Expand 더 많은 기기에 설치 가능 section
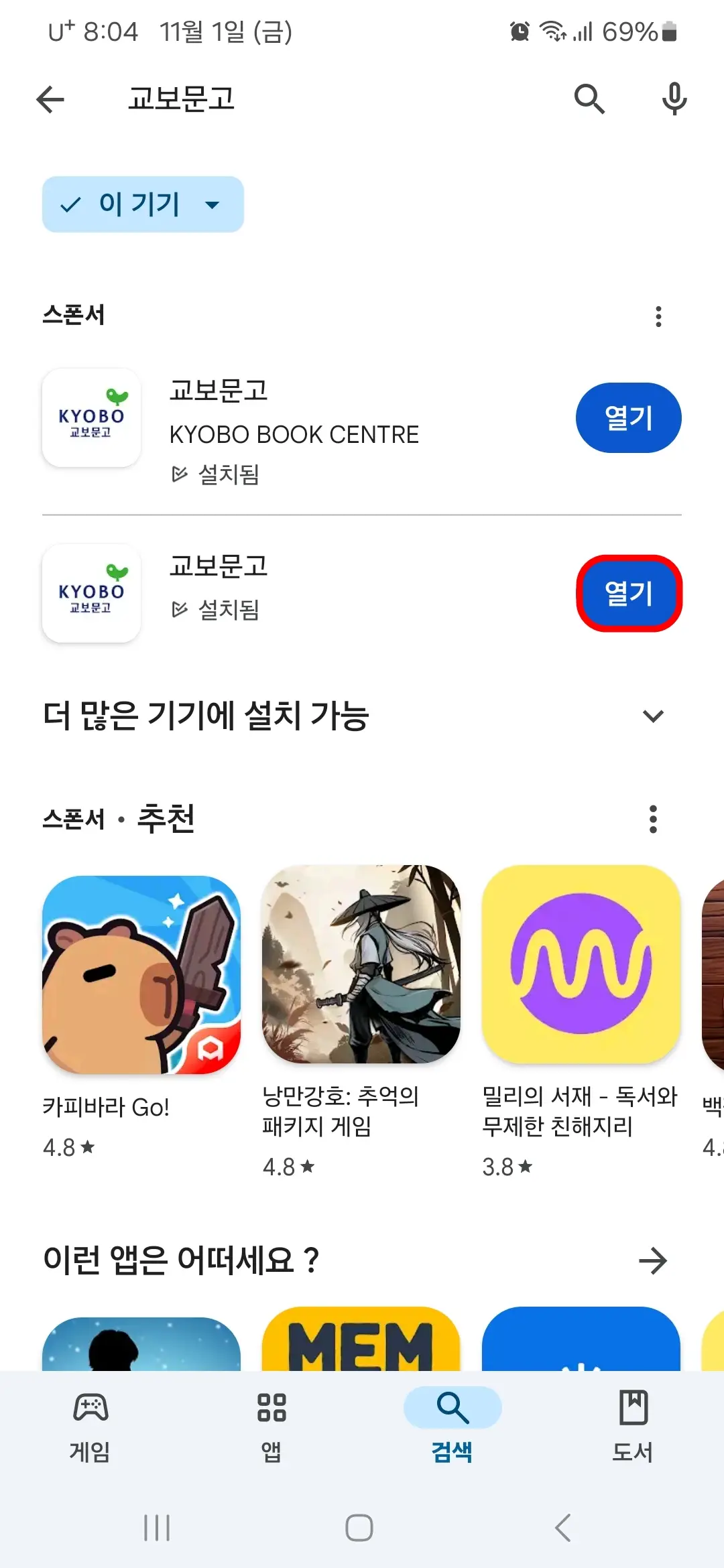The height and width of the screenshot is (1568, 724). pyautogui.click(x=652, y=716)
